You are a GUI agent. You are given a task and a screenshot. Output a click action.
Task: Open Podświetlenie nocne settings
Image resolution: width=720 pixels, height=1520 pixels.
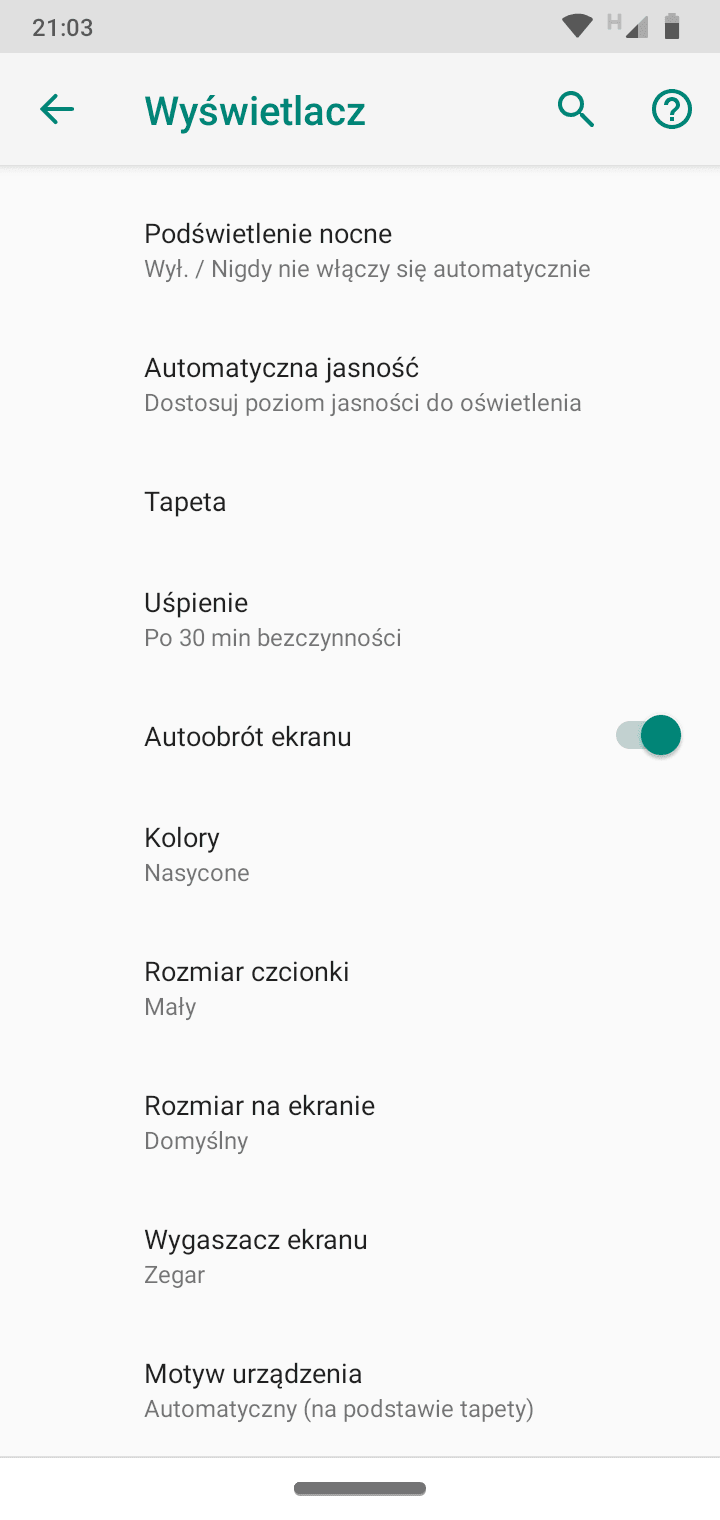pyautogui.click(x=360, y=250)
